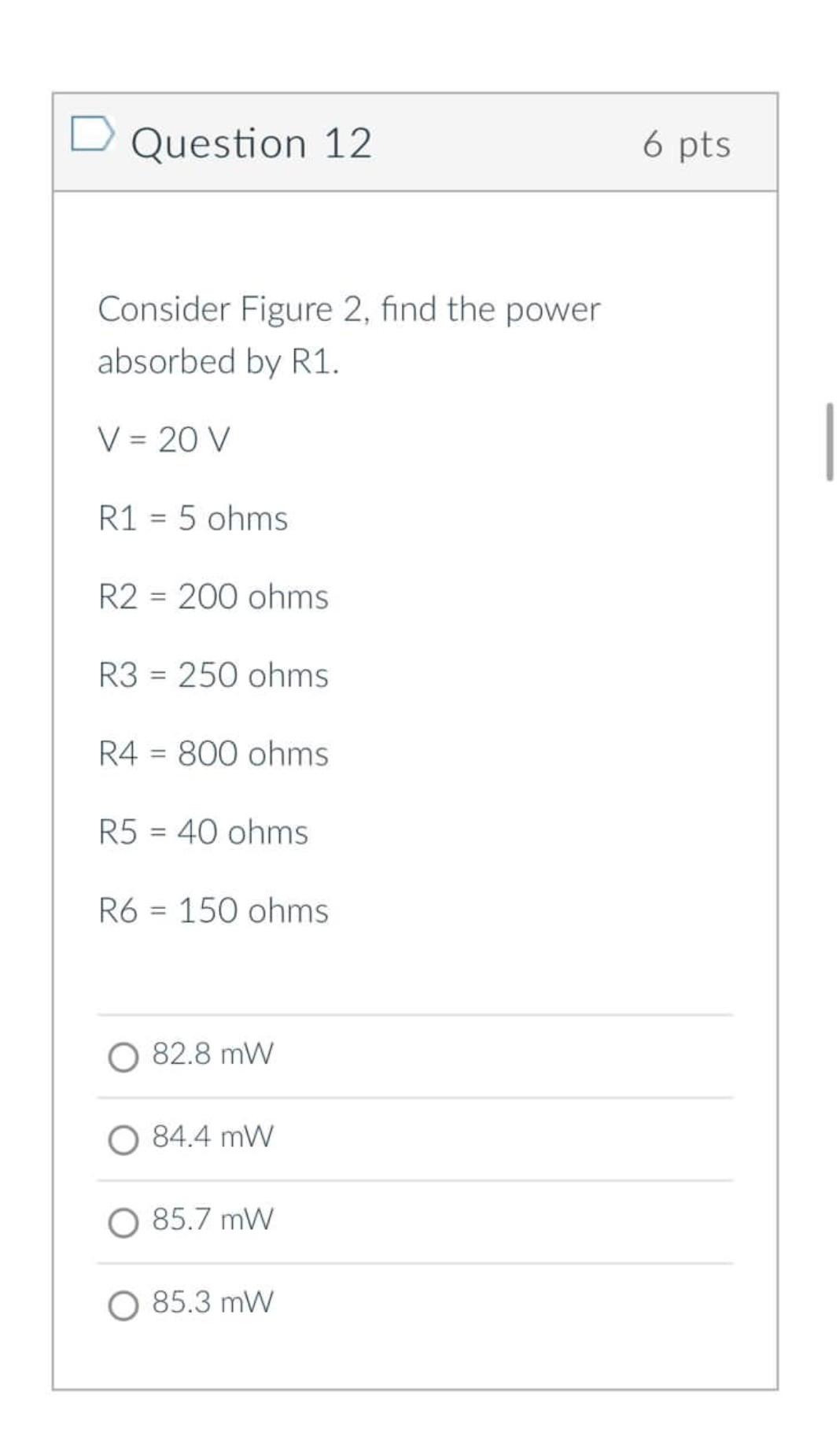Select the 85.3 mW answer option
This screenshot has height=1440, width=840.
tap(122, 1303)
